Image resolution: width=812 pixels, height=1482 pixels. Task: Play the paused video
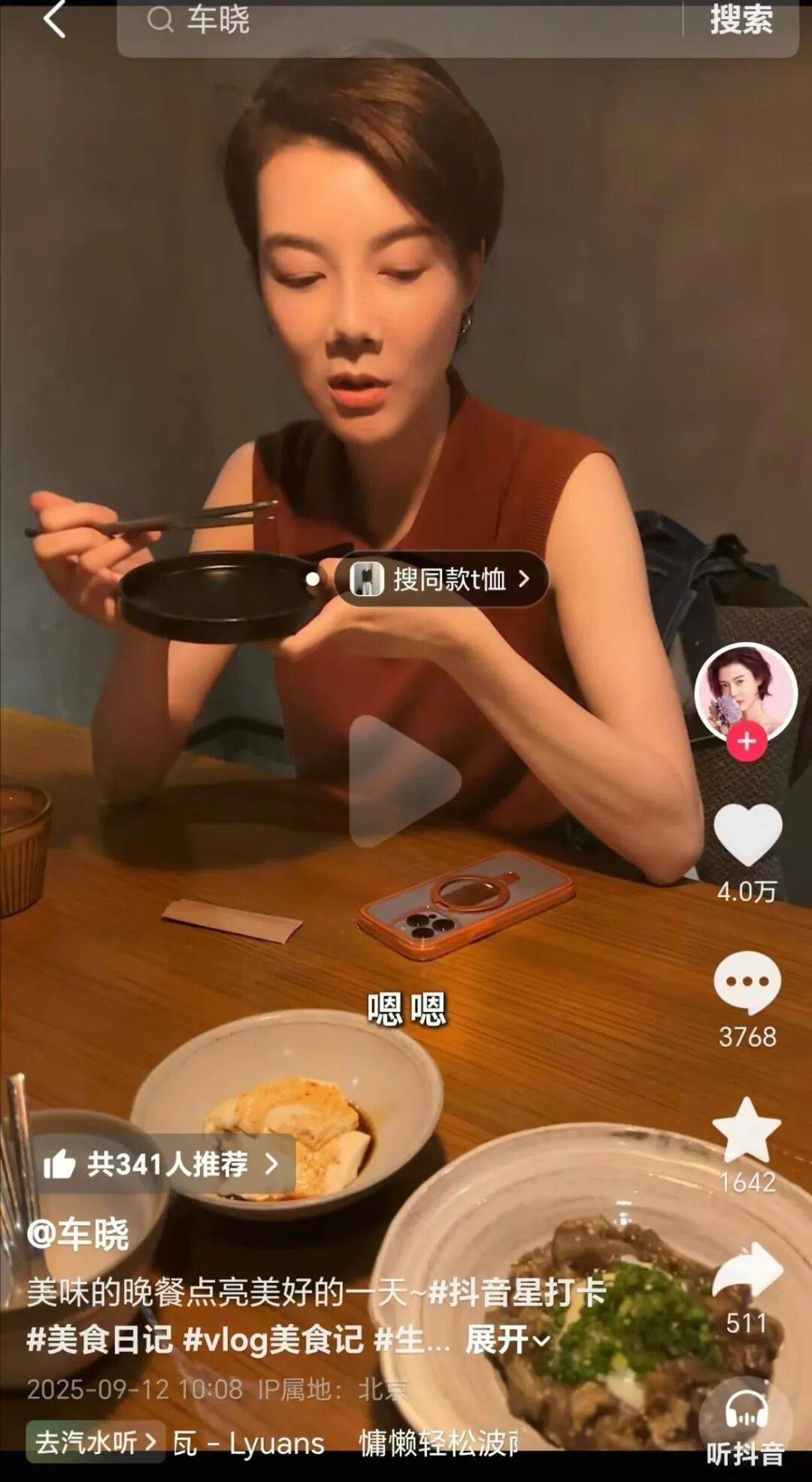(404, 781)
